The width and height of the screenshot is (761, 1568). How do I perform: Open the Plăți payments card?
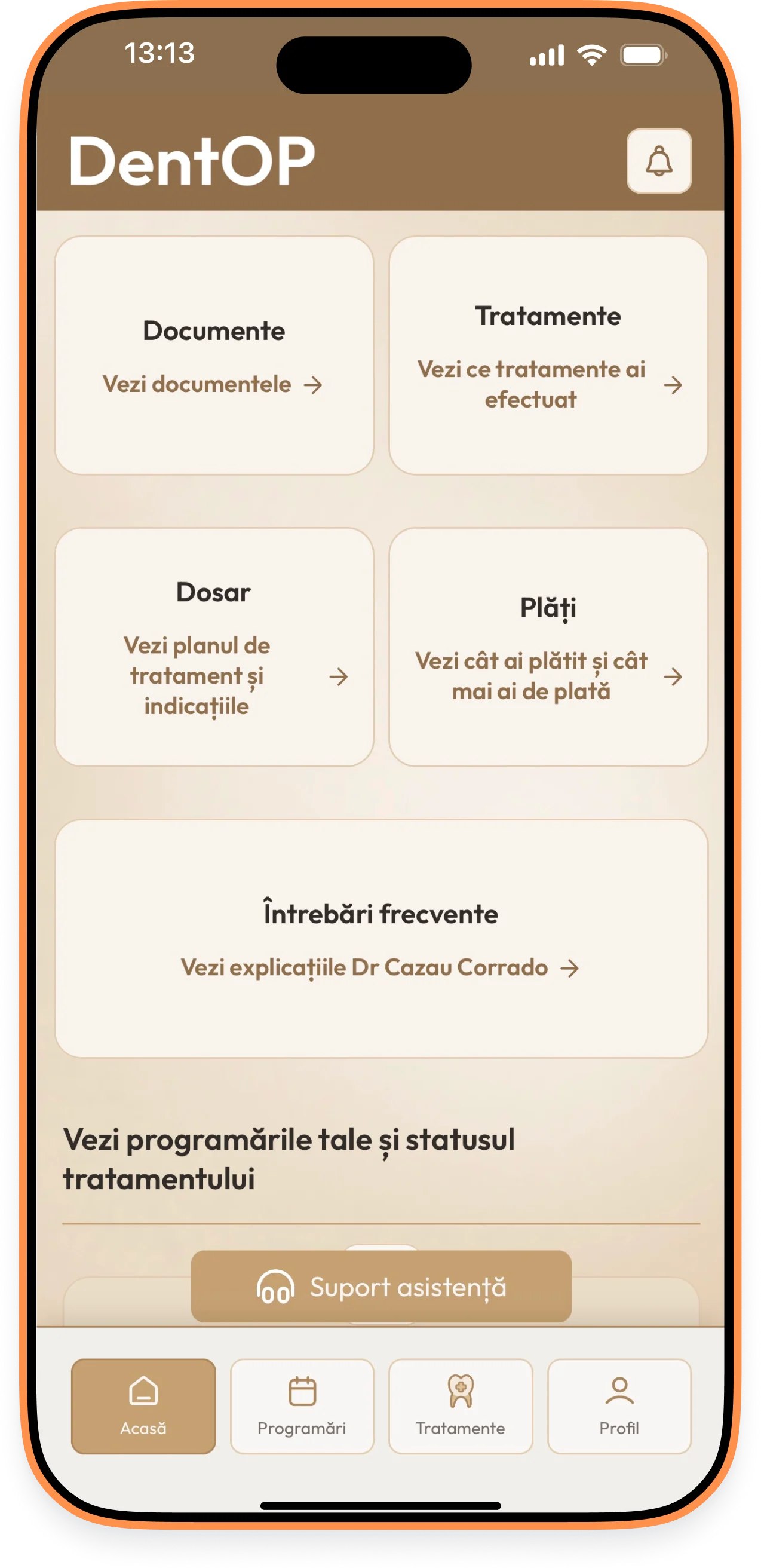tap(548, 647)
